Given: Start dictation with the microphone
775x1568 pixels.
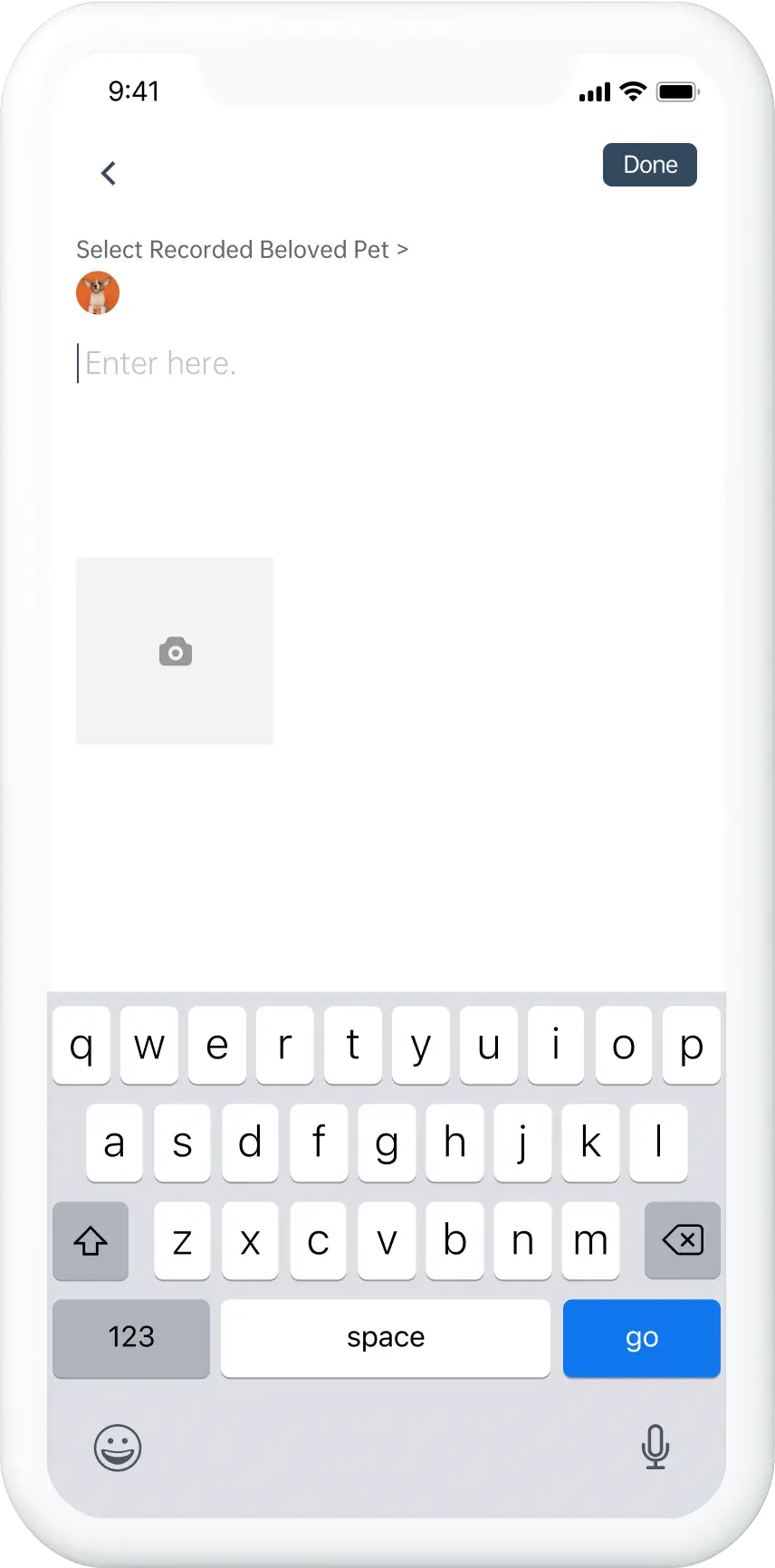Looking at the screenshot, I should click(x=655, y=1447).
